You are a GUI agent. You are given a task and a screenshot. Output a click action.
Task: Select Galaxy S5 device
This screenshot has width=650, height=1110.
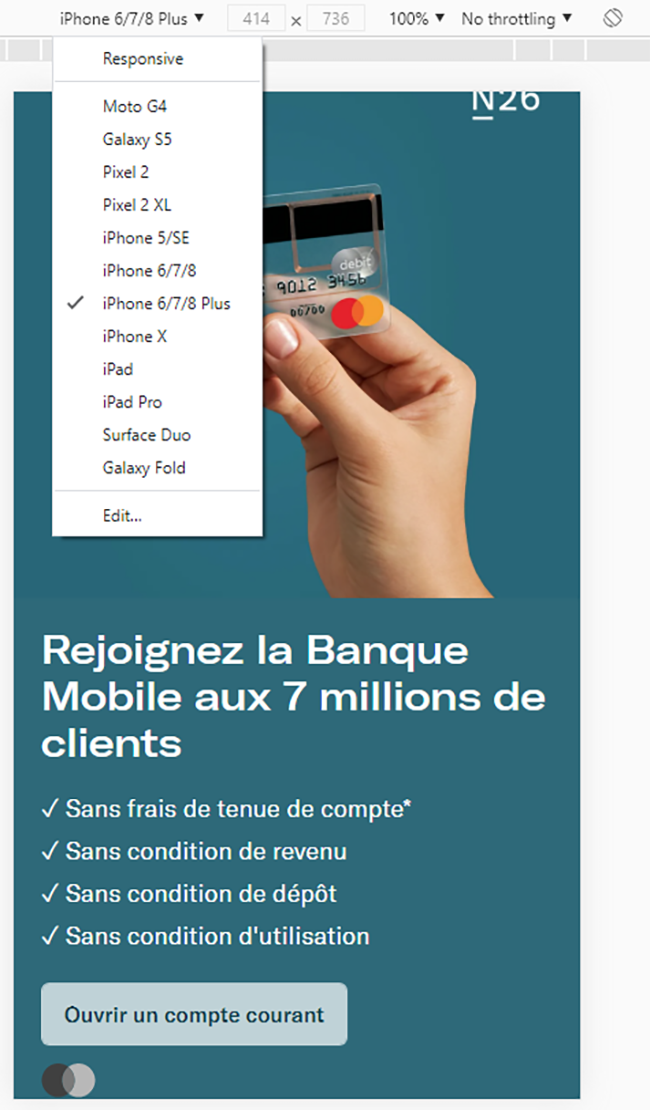coord(157,139)
